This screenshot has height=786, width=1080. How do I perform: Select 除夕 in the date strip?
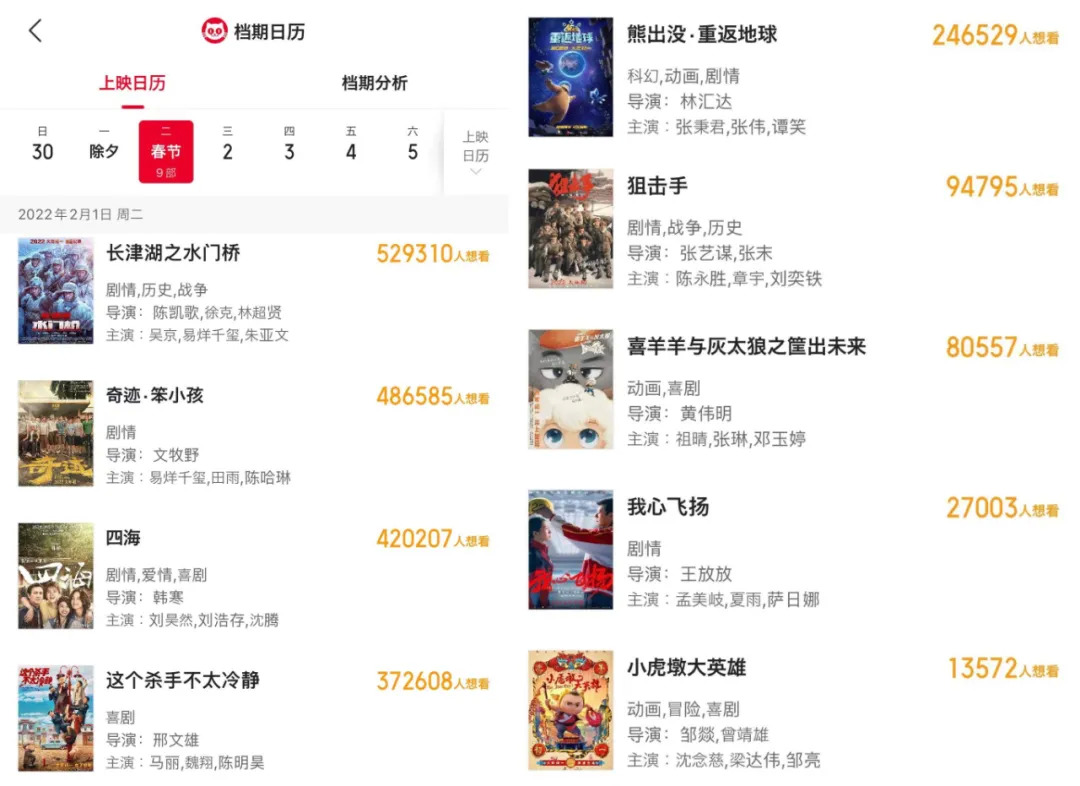coord(104,146)
